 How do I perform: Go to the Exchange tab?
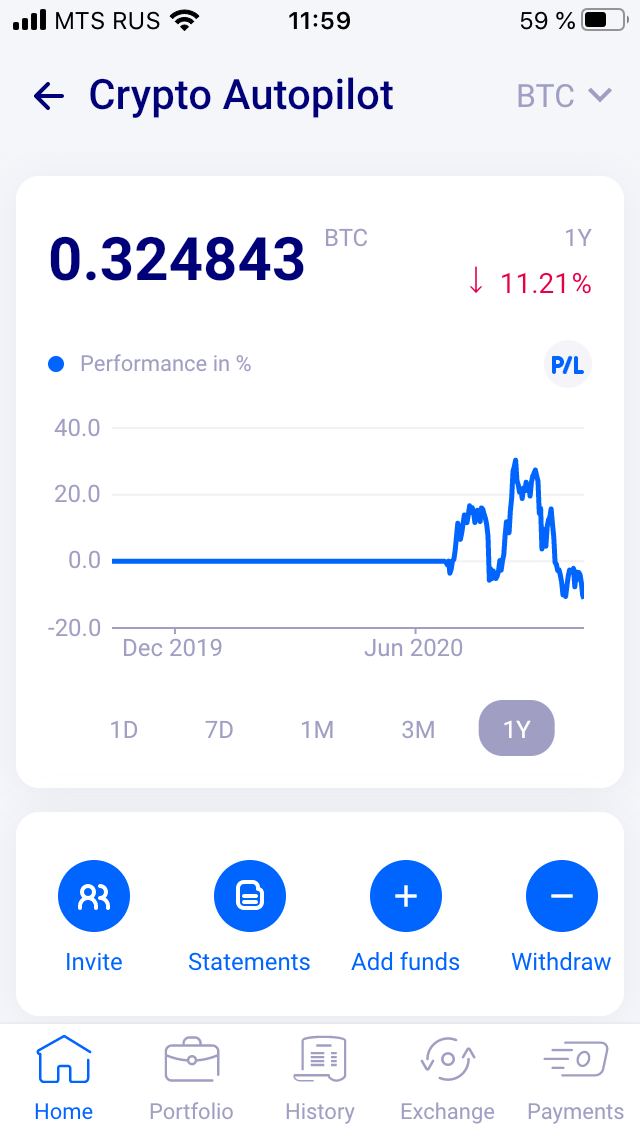(447, 1079)
